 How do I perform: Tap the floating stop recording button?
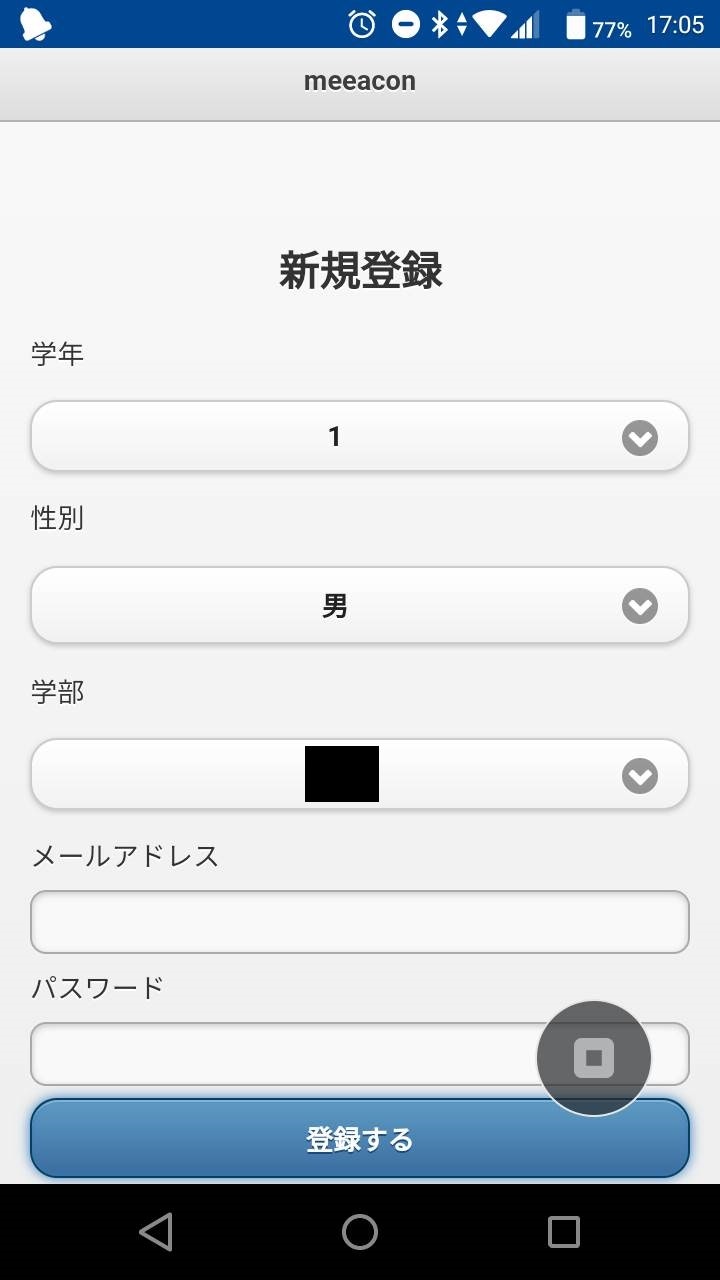click(x=594, y=1058)
